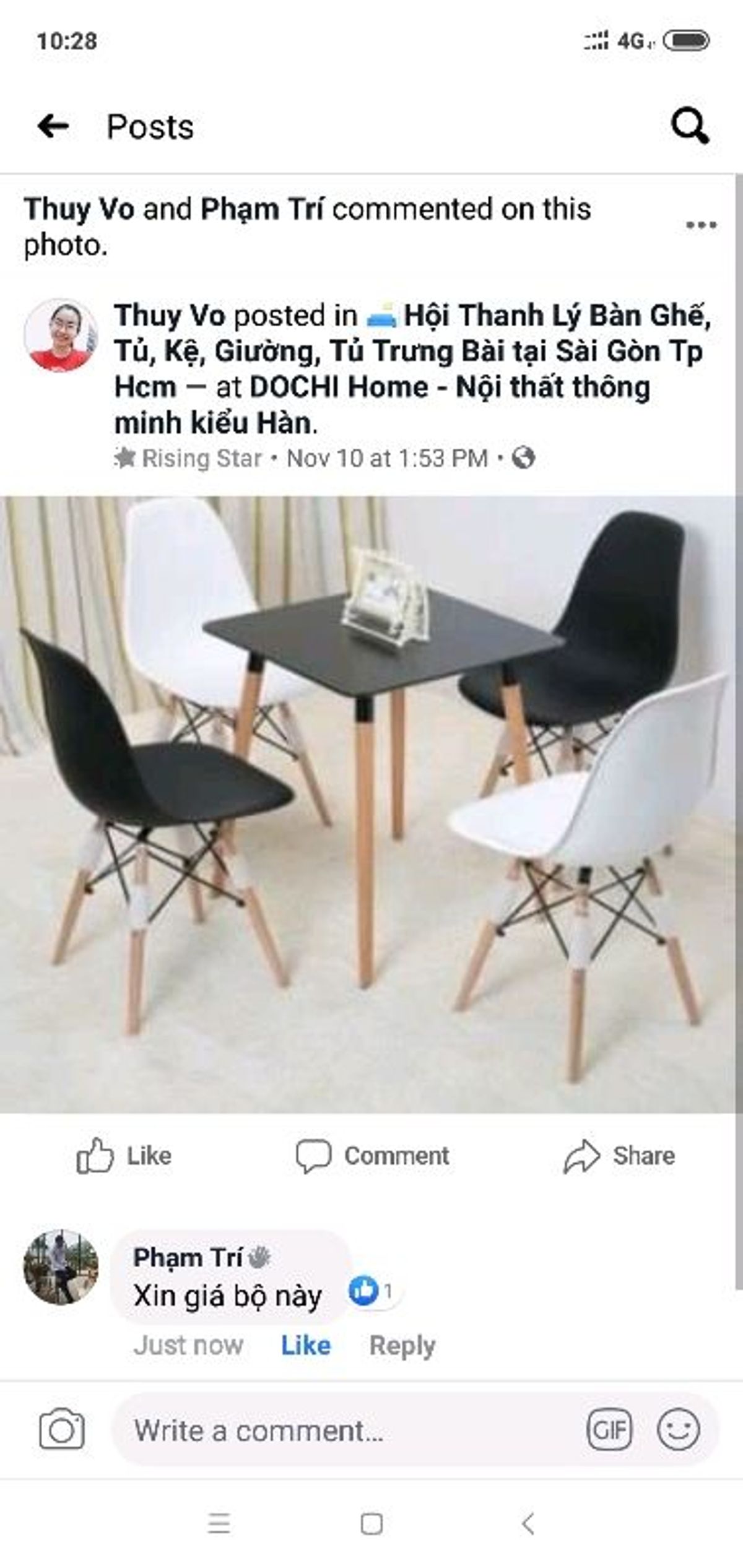Go back from Posts
Screen dimensions: 743x1568
[x=53, y=127]
